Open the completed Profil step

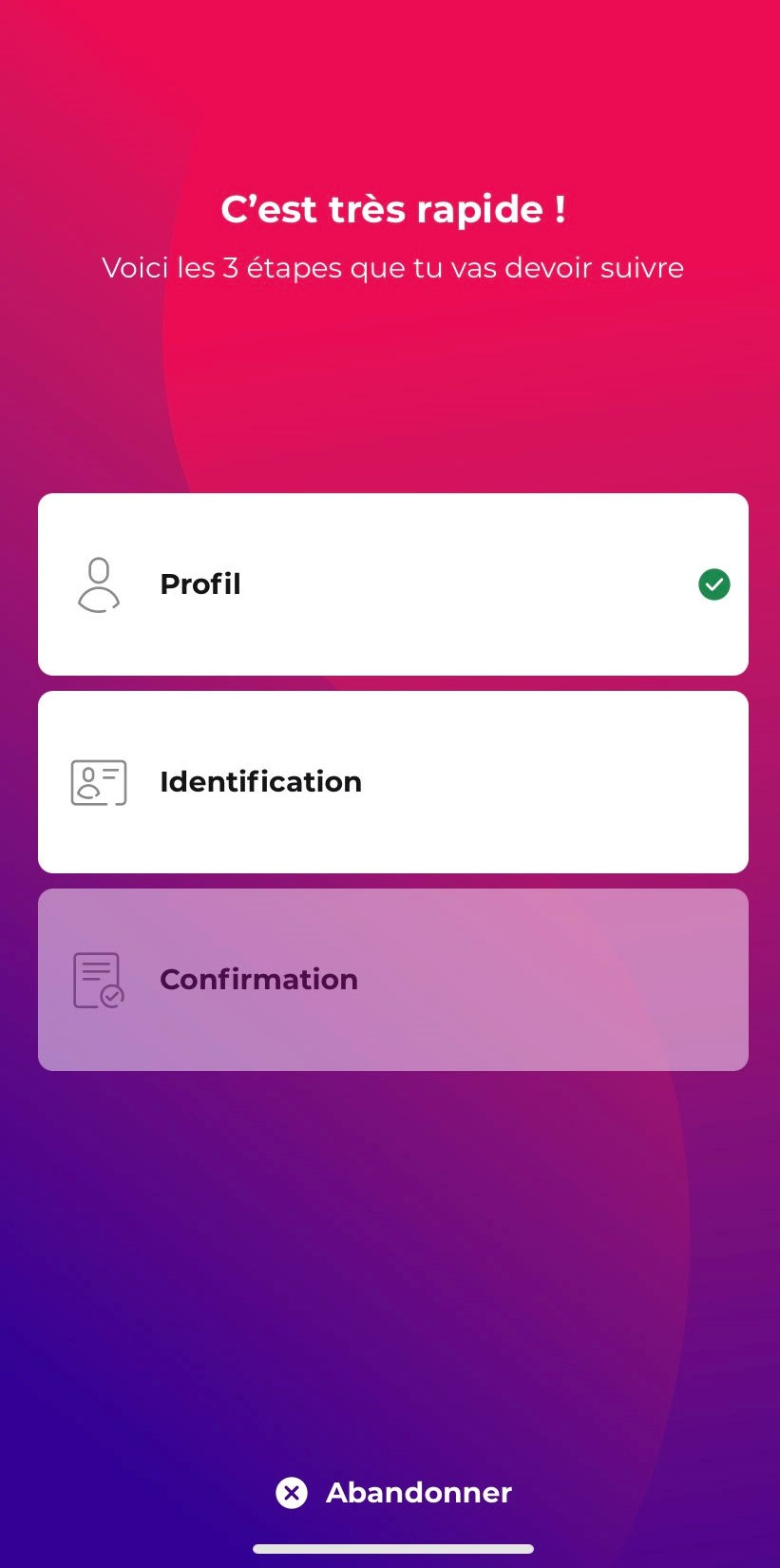point(392,583)
